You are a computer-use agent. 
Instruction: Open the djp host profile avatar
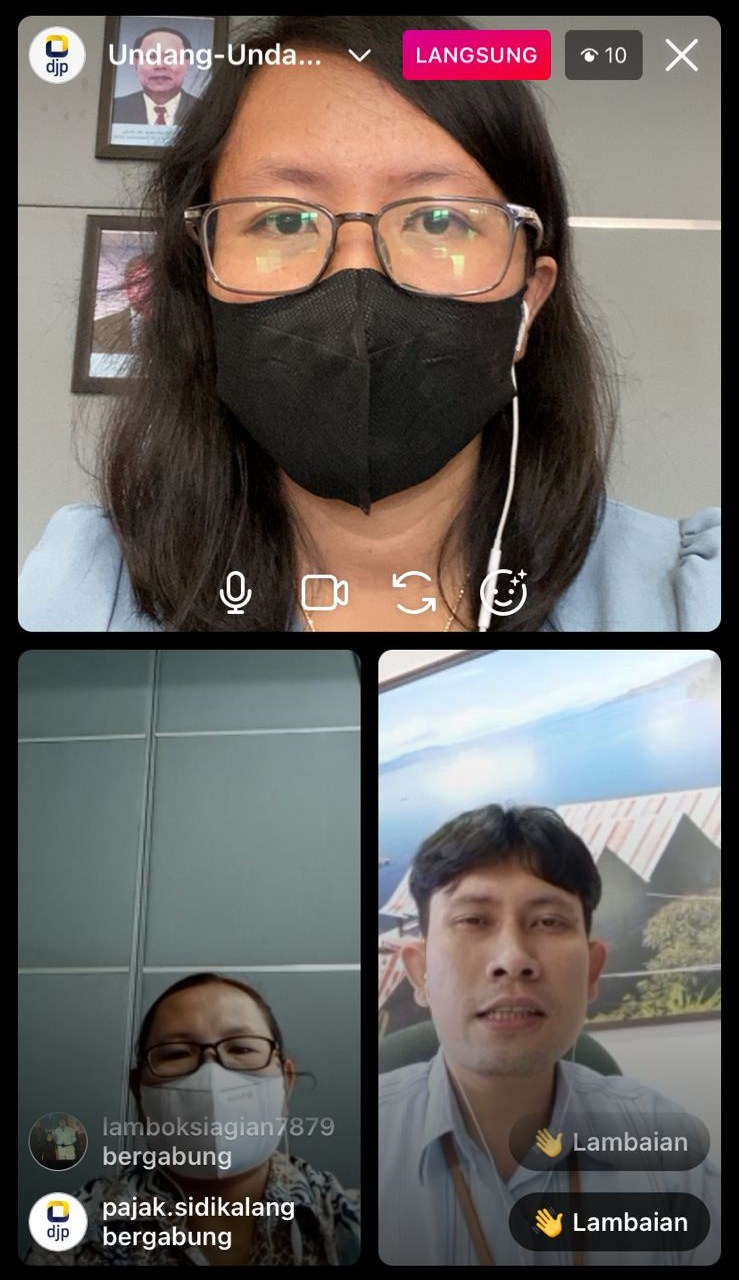(57, 55)
